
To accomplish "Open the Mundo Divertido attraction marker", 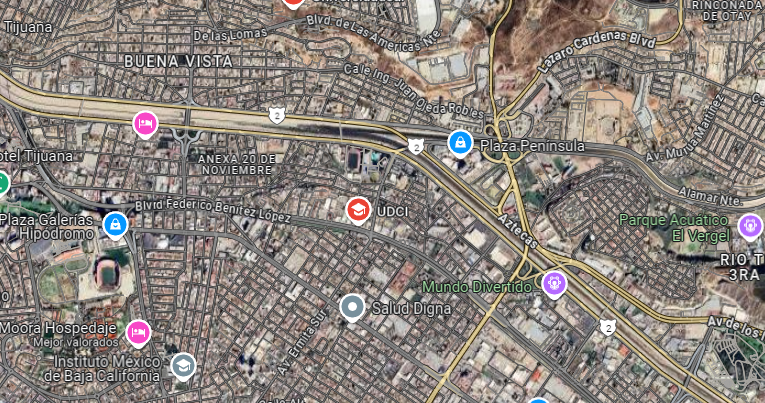I will [555, 284].
